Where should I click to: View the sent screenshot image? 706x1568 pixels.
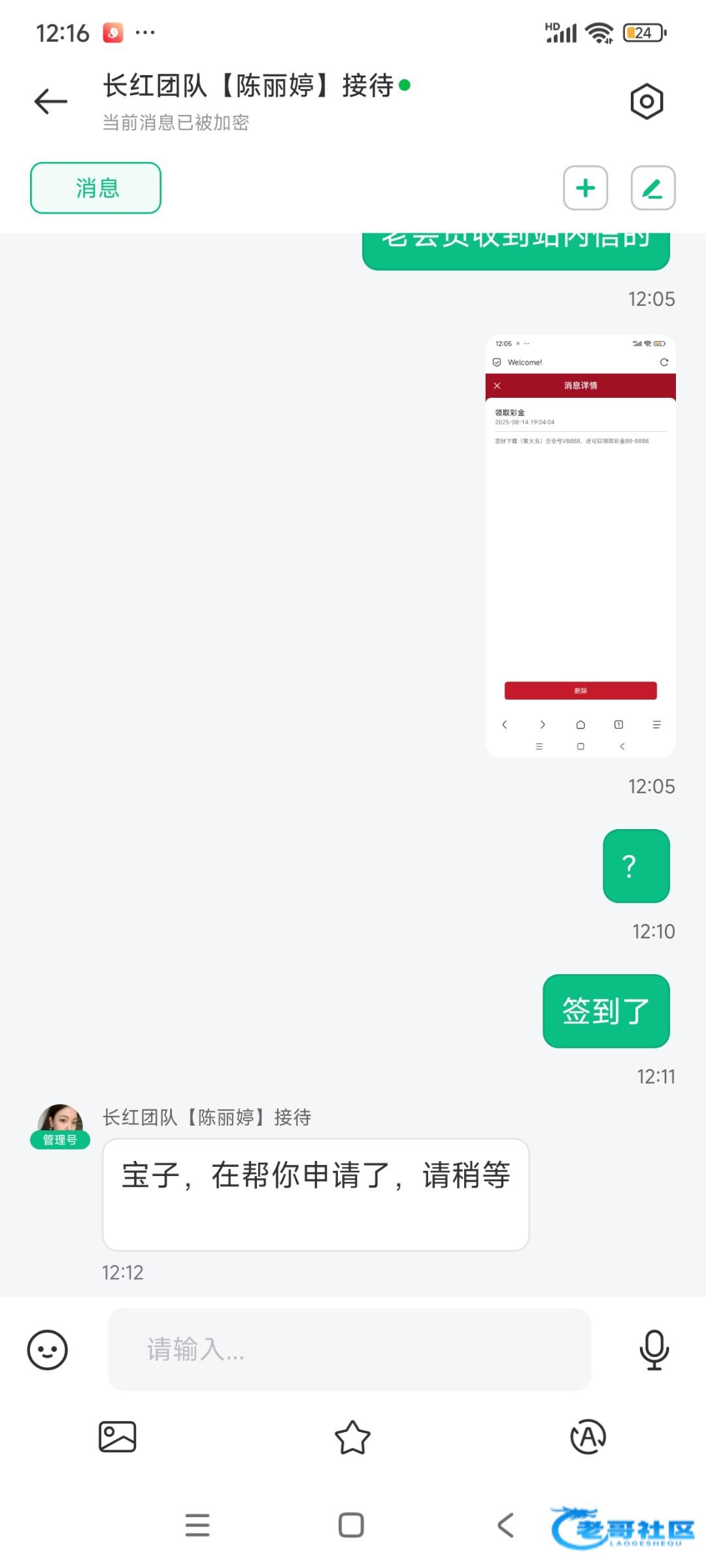coord(580,546)
